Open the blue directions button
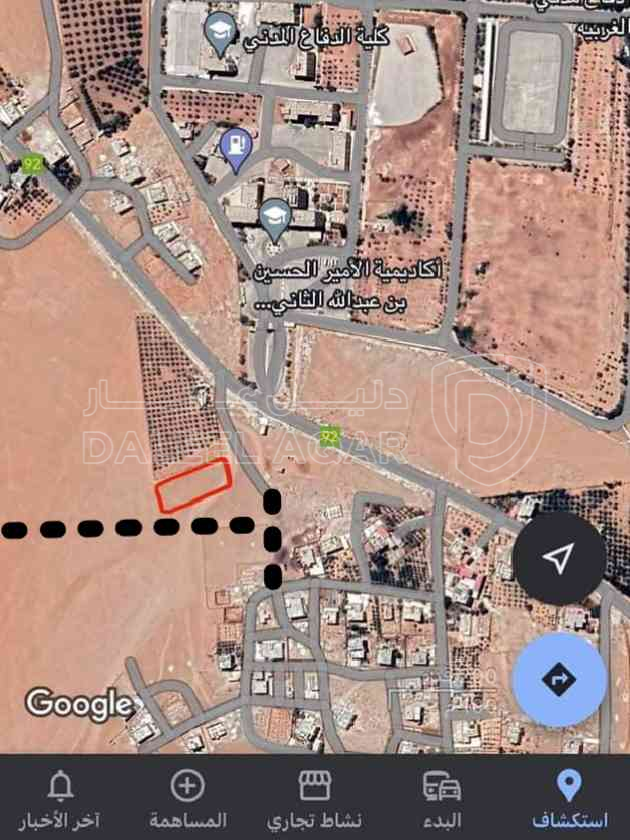Image resolution: width=630 pixels, height=840 pixels. click(x=560, y=680)
